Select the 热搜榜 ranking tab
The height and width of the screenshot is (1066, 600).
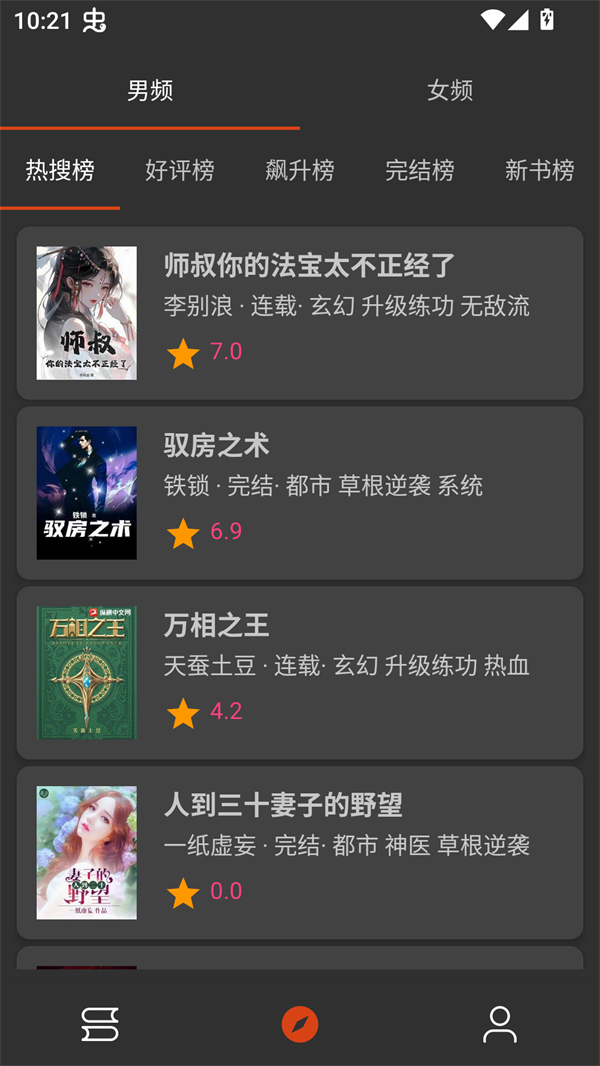coord(60,171)
